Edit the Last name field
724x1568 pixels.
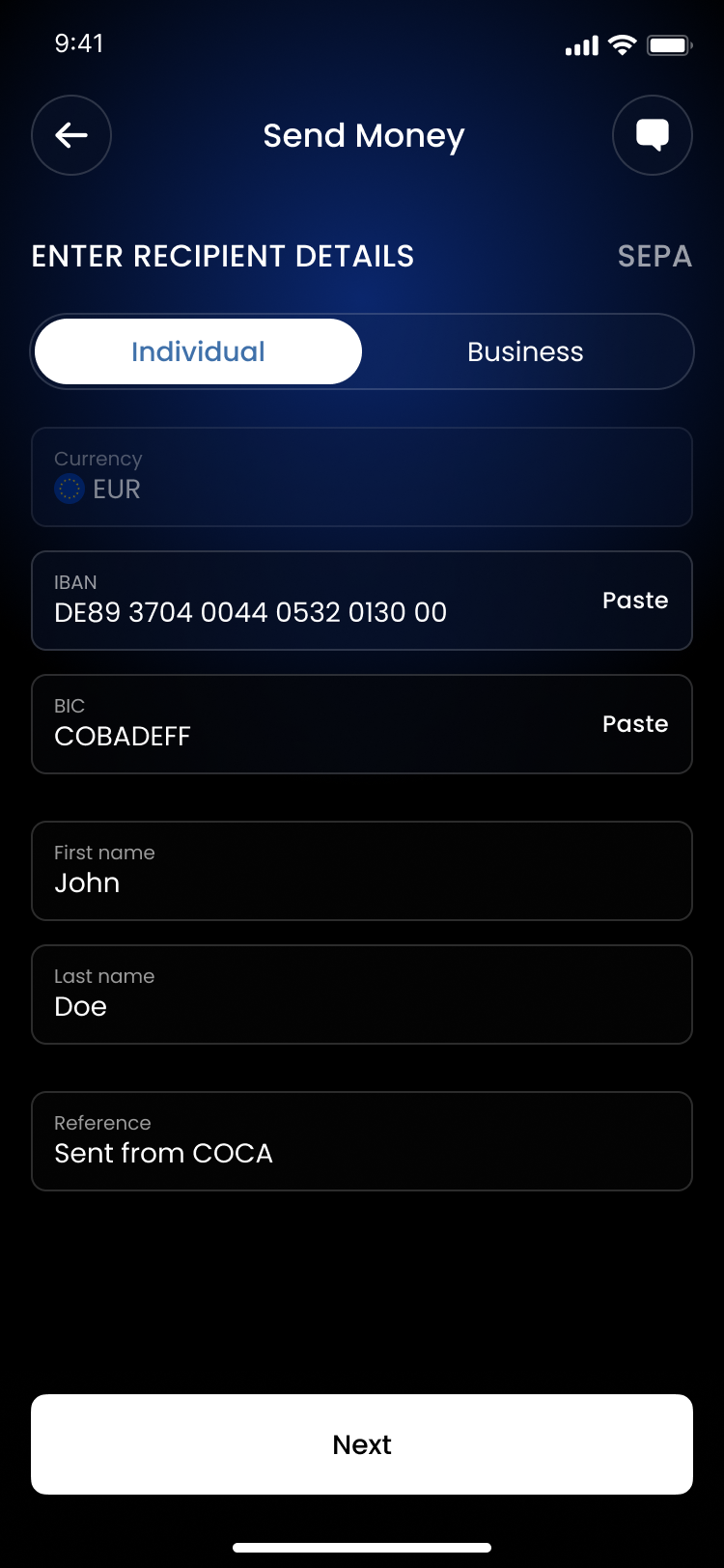tap(362, 994)
